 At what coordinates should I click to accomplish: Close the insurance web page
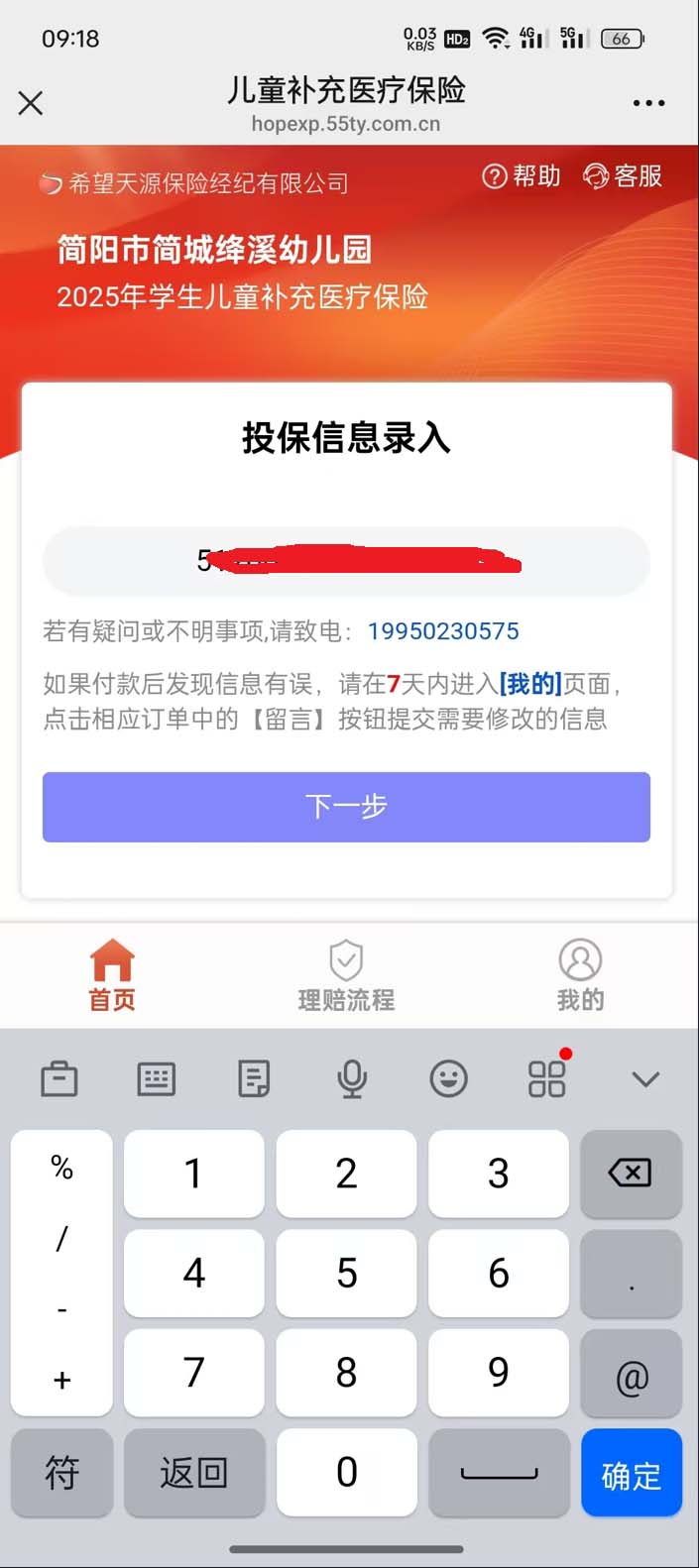pyautogui.click(x=31, y=103)
